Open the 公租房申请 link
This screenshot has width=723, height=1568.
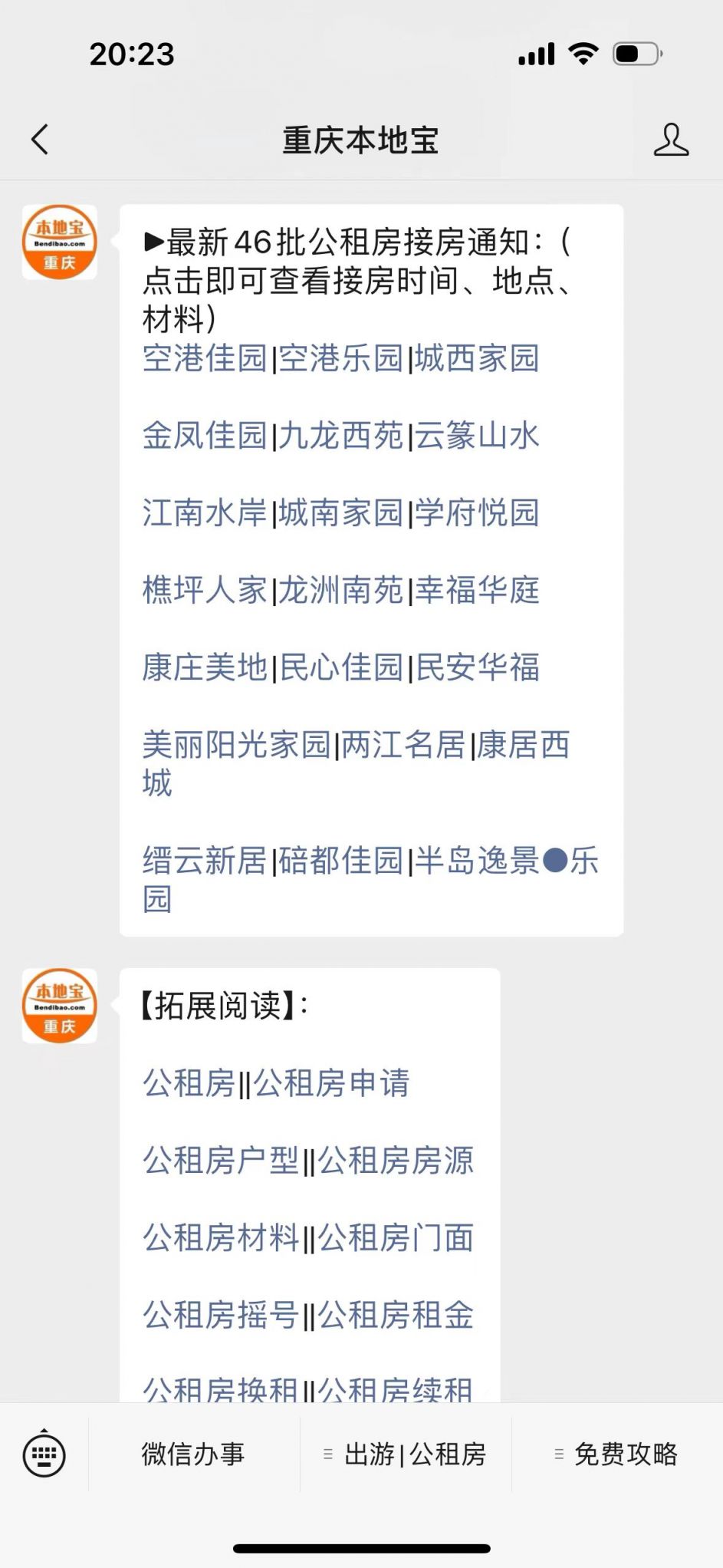point(332,1083)
